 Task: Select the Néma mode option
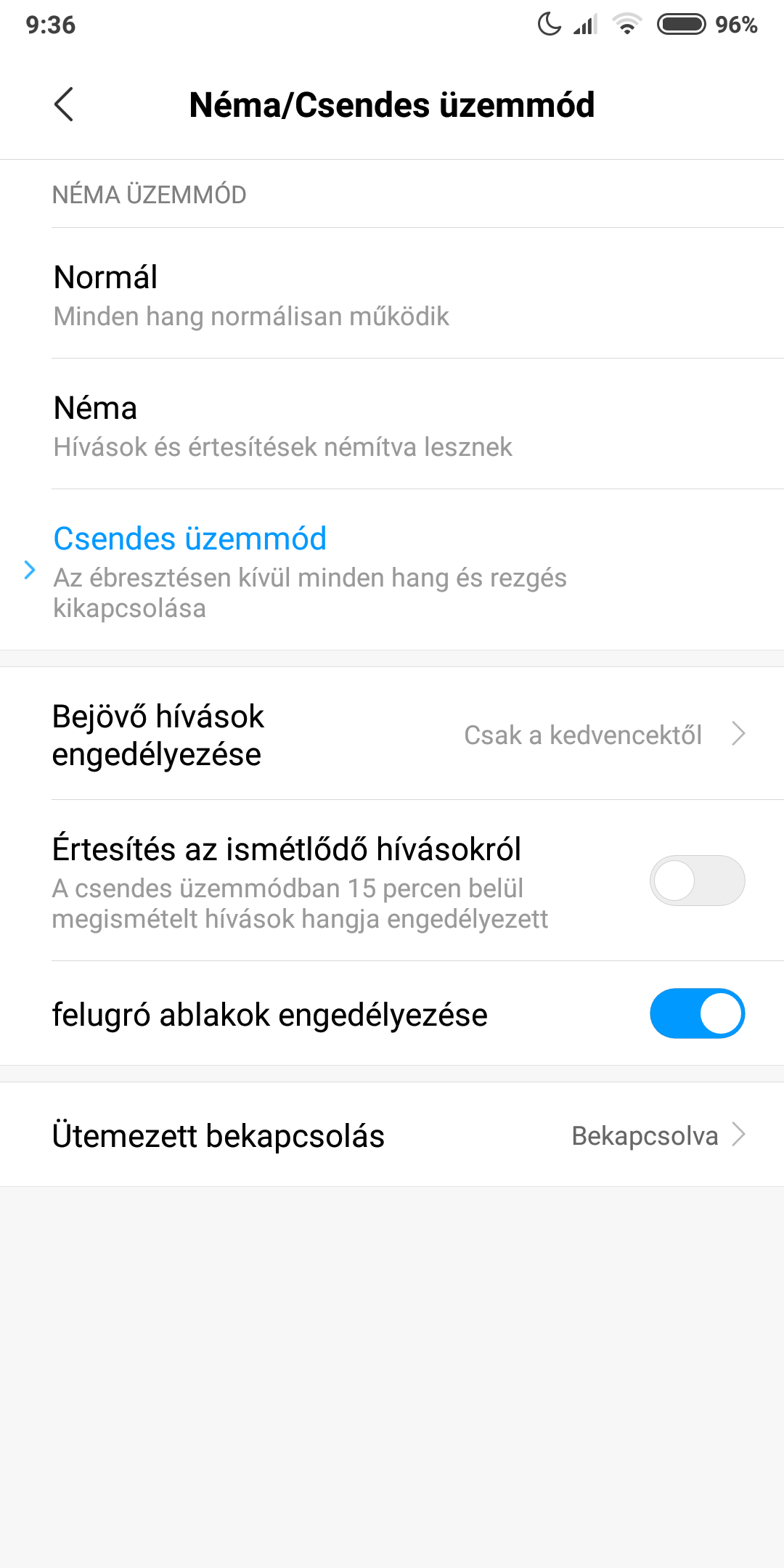click(392, 425)
